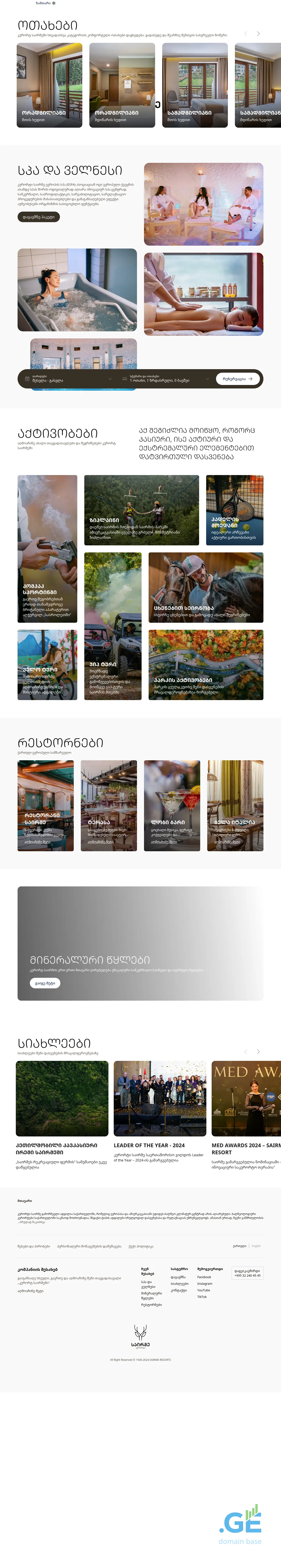Tap the dark button under სპა და ველნესი
Viewport: 281px width, 1568px height.
pyautogui.click(x=38, y=217)
